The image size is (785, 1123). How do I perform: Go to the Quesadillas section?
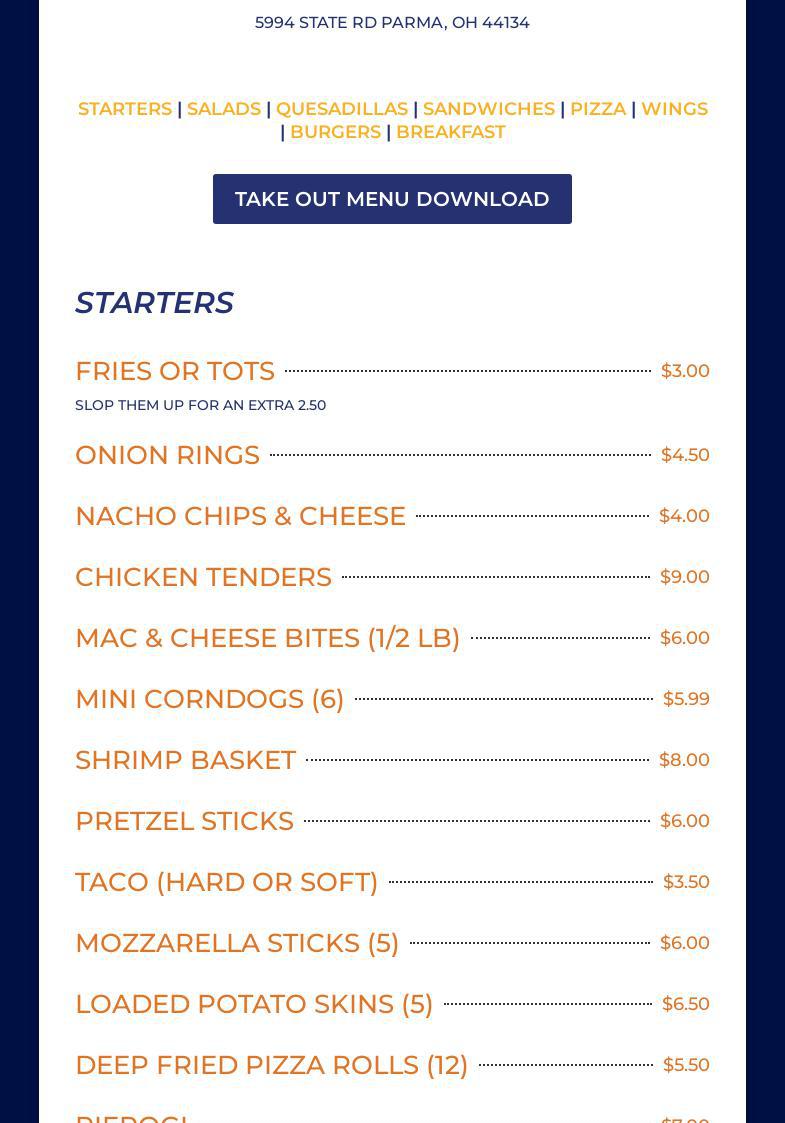tap(342, 109)
